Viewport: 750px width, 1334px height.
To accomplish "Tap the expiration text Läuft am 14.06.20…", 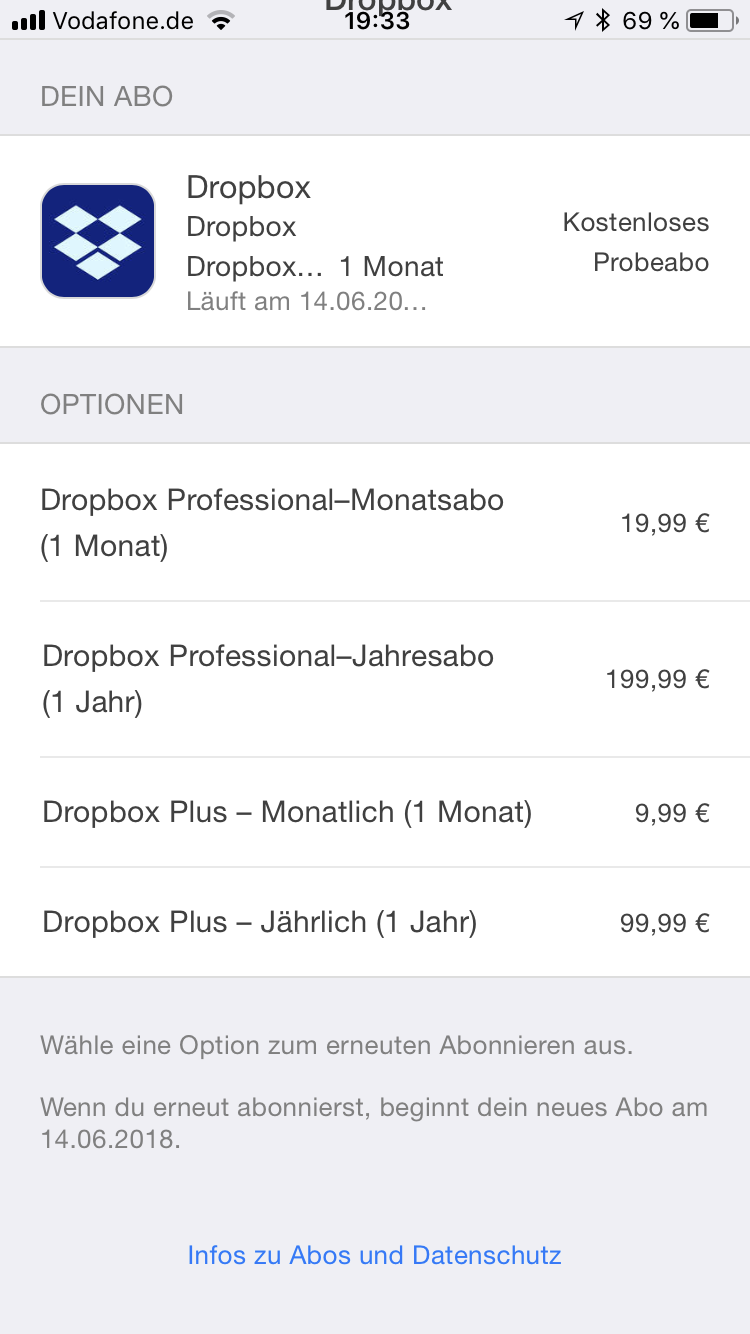I will 307,301.
